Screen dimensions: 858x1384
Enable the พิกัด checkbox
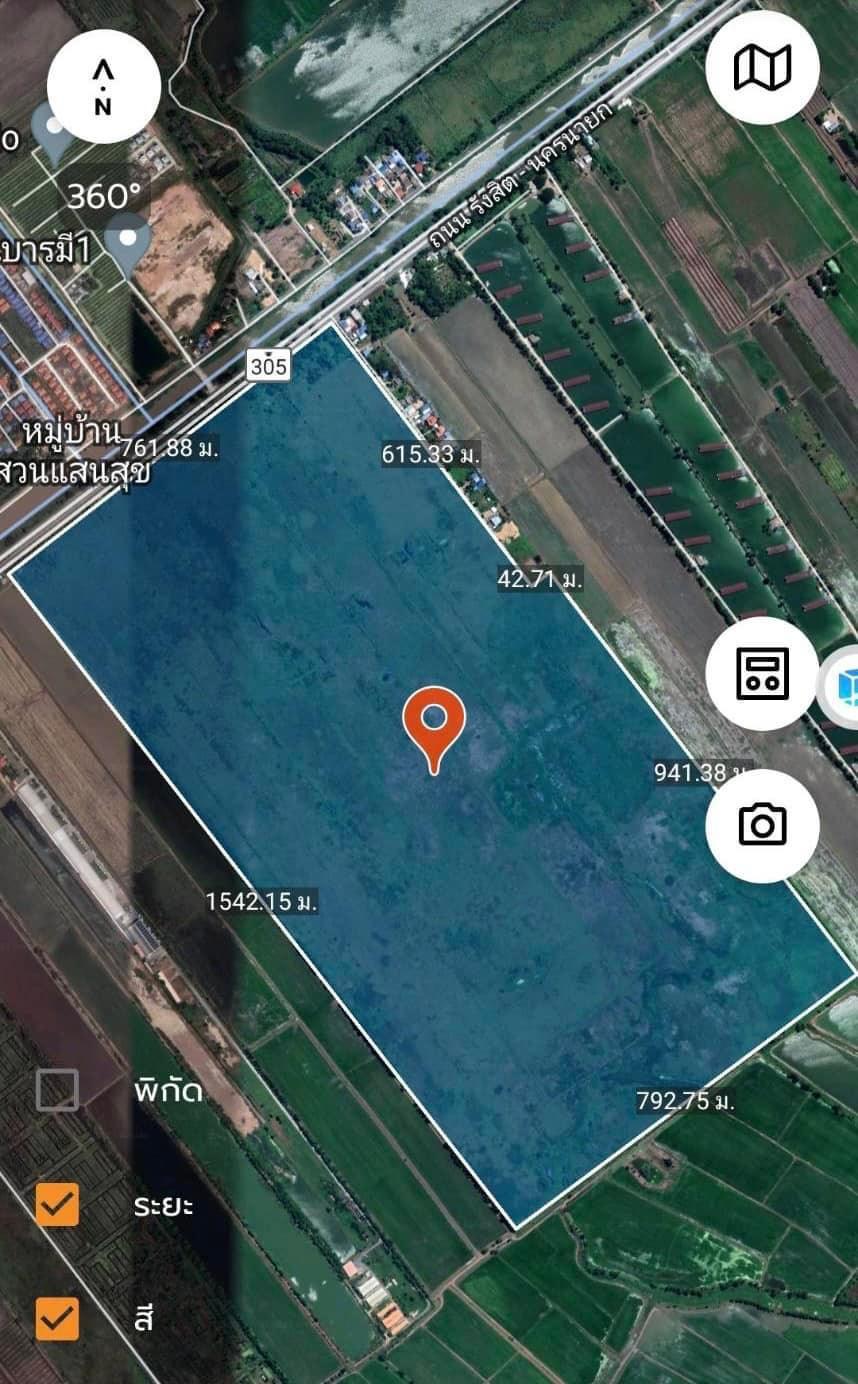(x=57, y=1090)
